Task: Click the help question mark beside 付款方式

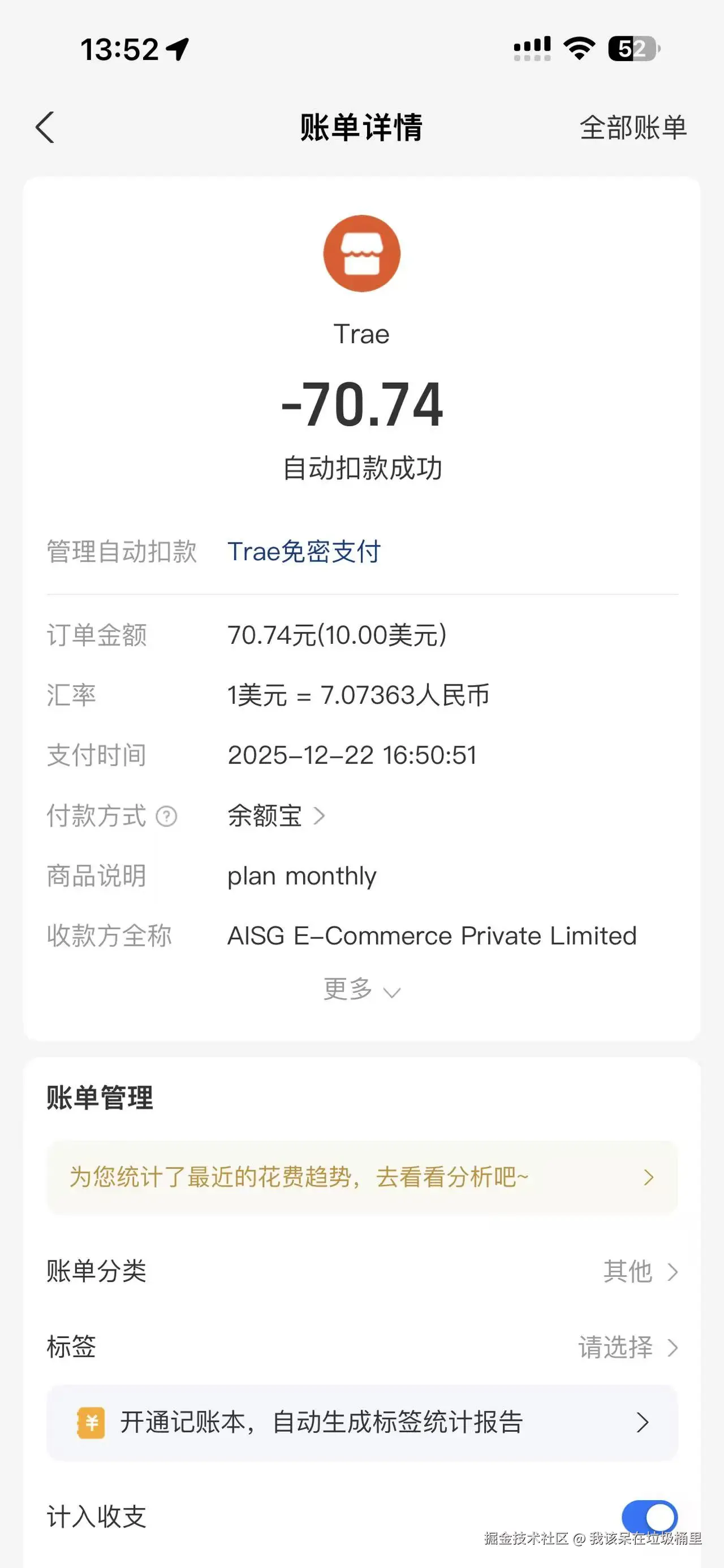Action: [166, 817]
